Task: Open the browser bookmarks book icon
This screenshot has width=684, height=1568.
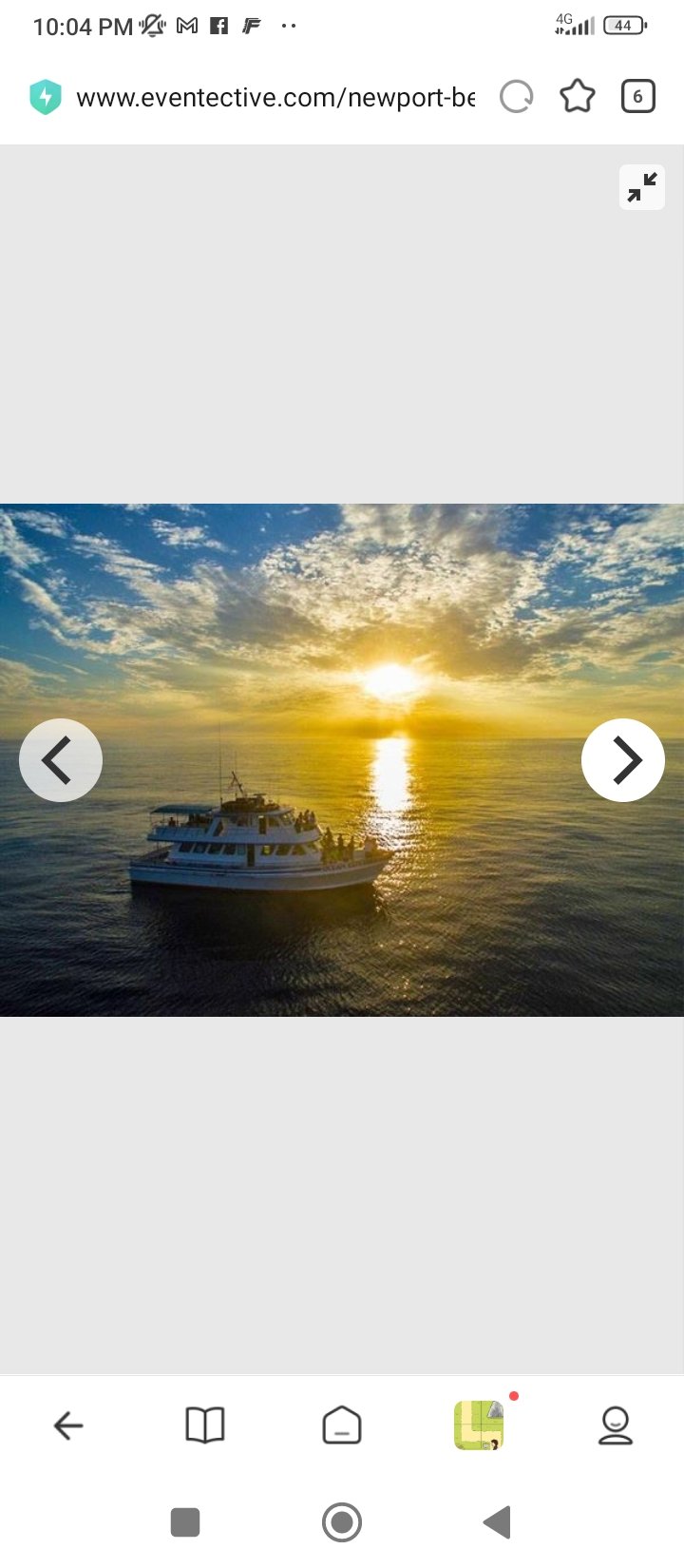Action: coord(205,1425)
